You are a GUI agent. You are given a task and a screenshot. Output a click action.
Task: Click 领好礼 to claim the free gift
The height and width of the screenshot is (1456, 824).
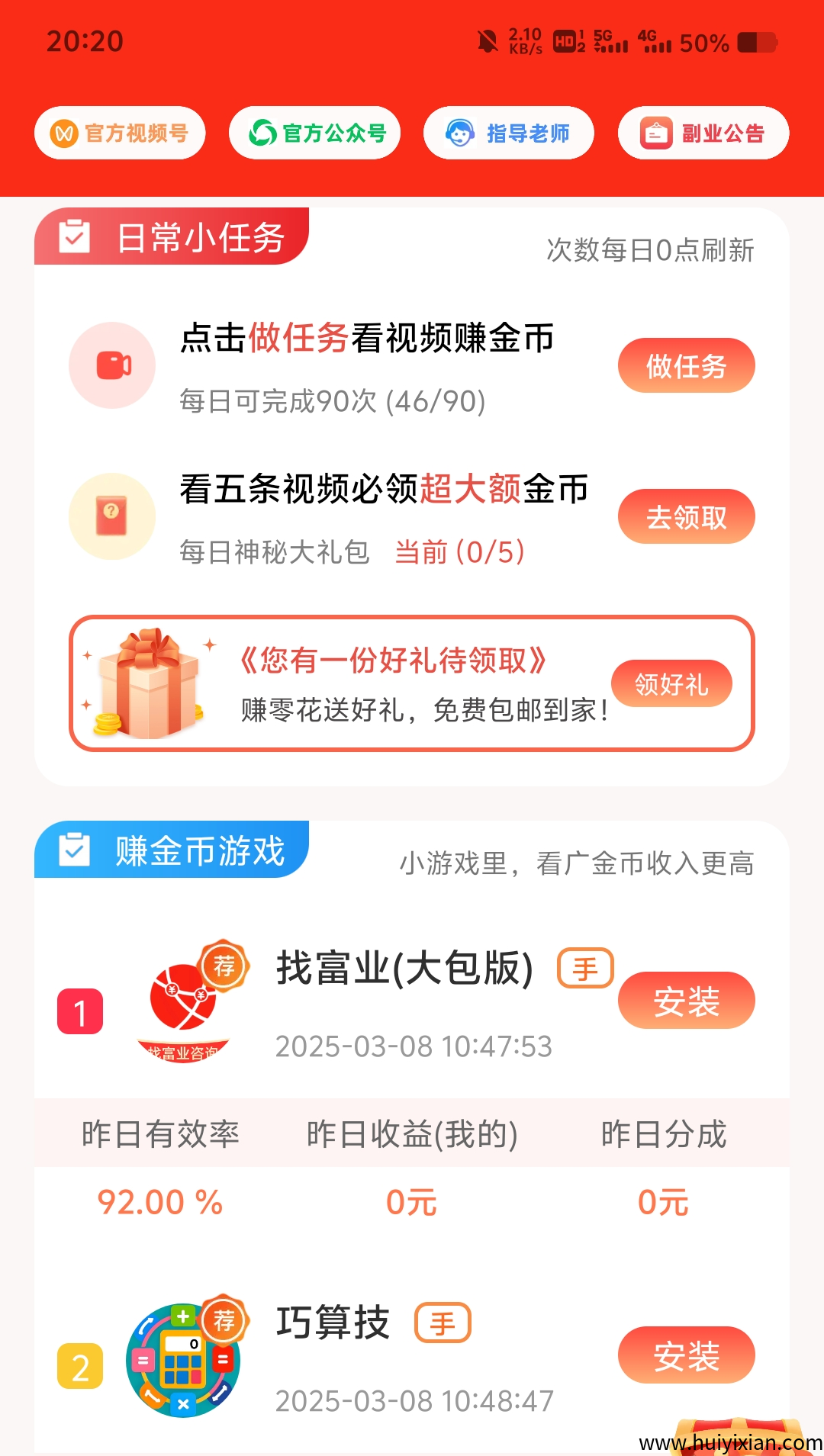672,685
